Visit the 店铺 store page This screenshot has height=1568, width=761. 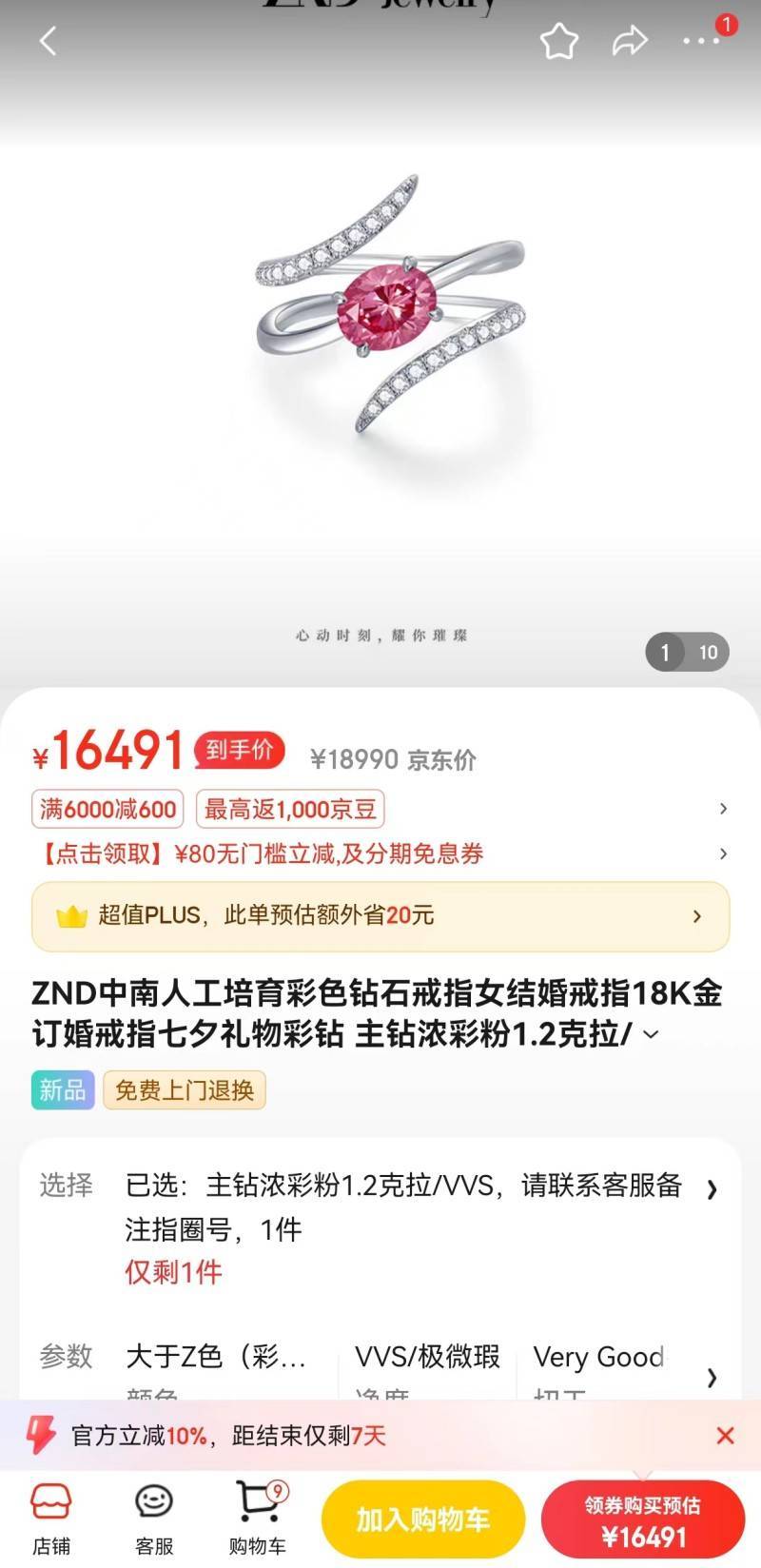click(x=51, y=1519)
